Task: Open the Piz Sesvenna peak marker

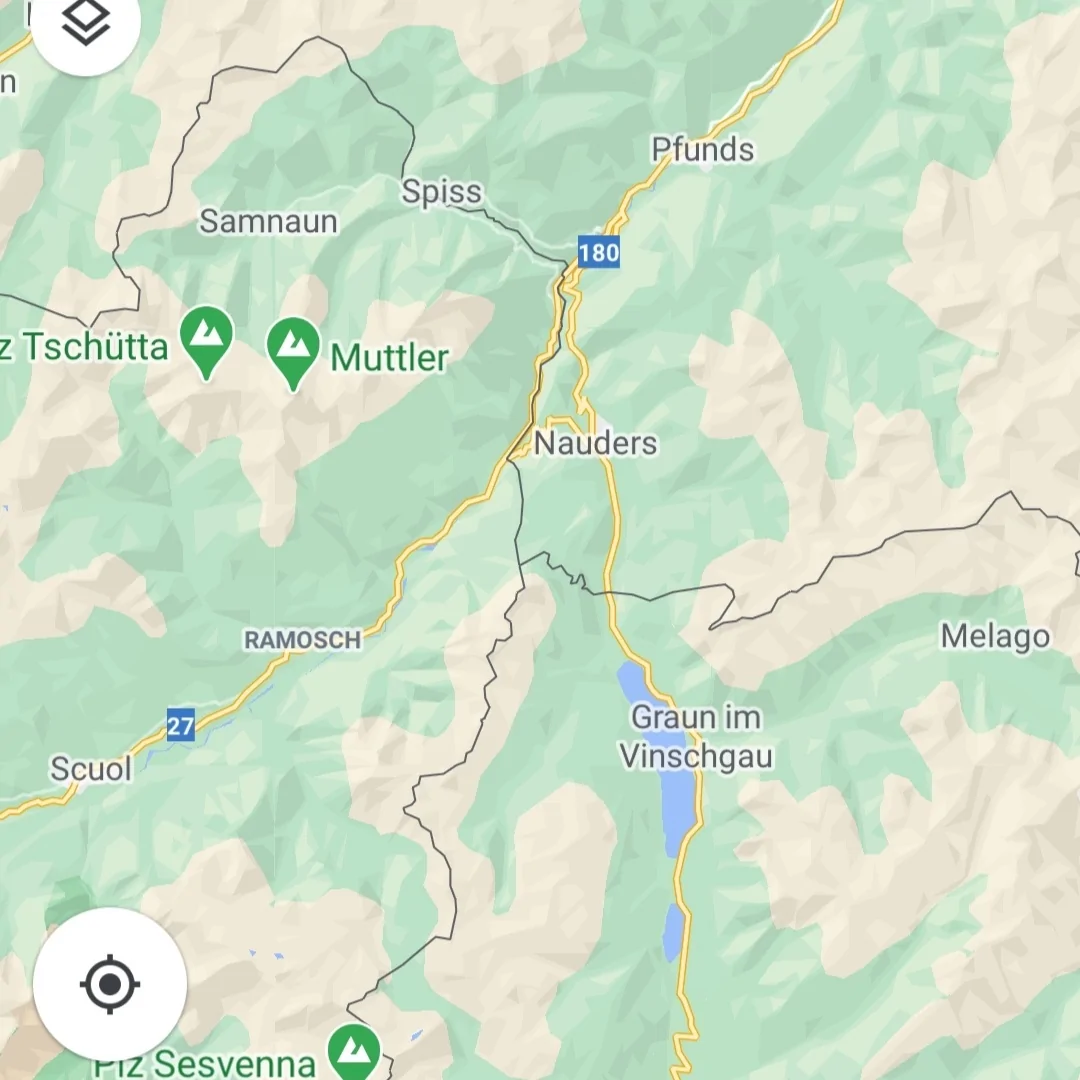Action: [x=352, y=1052]
